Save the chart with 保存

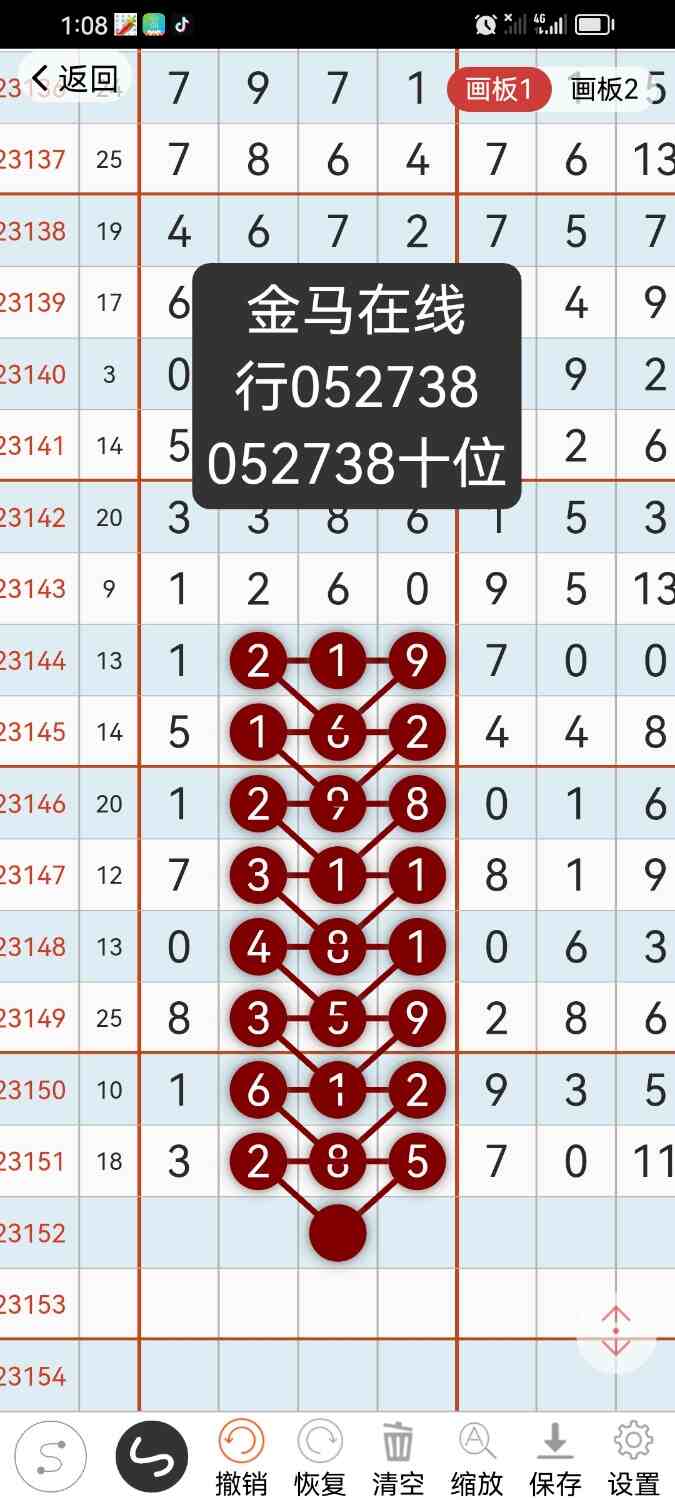coord(555,1457)
